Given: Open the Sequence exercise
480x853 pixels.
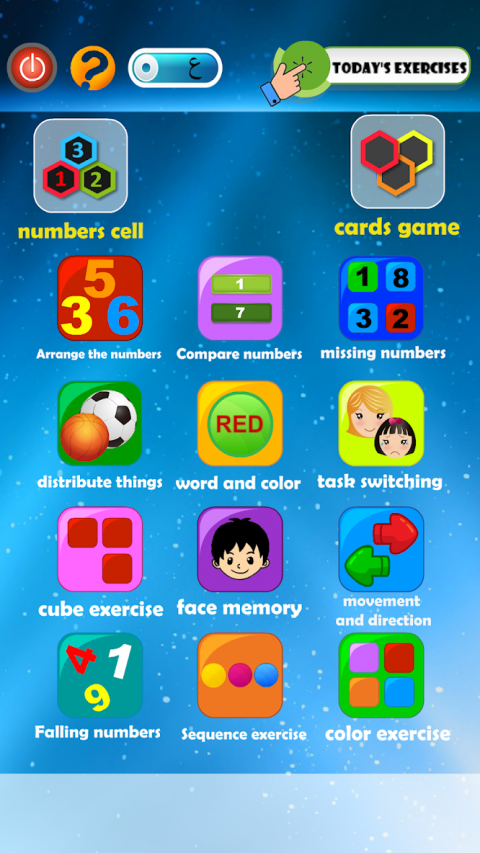Looking at the screenshot, I should tap(240, 675).
